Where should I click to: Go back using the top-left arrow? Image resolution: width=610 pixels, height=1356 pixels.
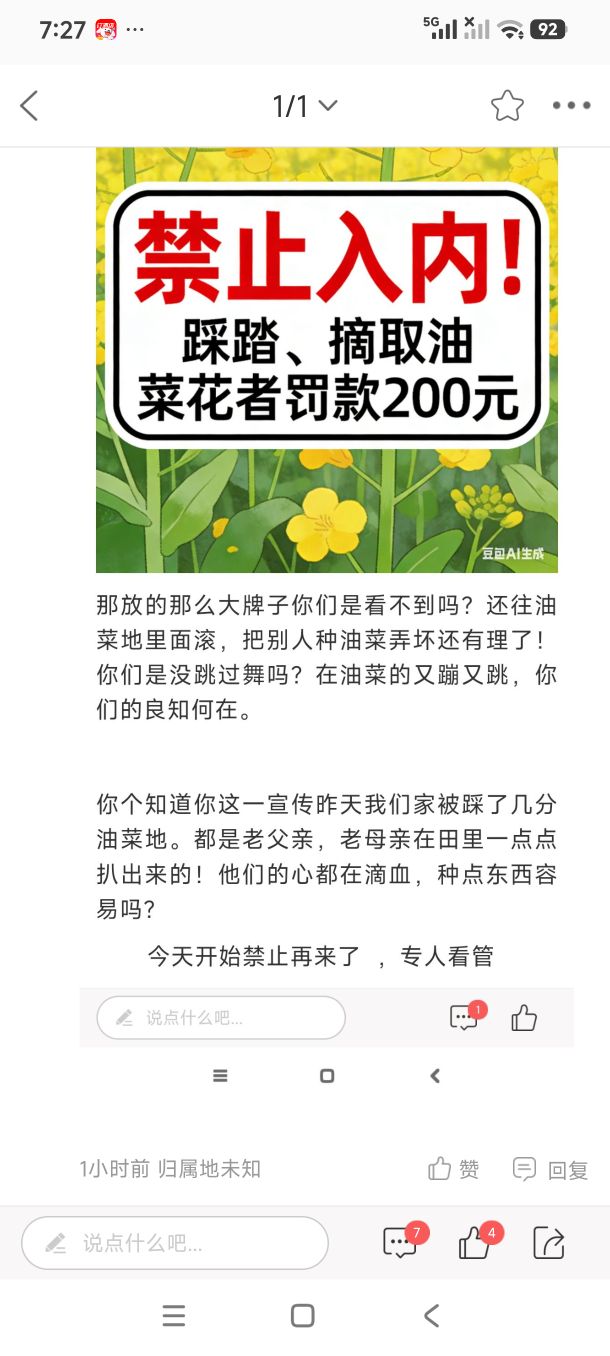pyautogui.click(x=29, y=106)
